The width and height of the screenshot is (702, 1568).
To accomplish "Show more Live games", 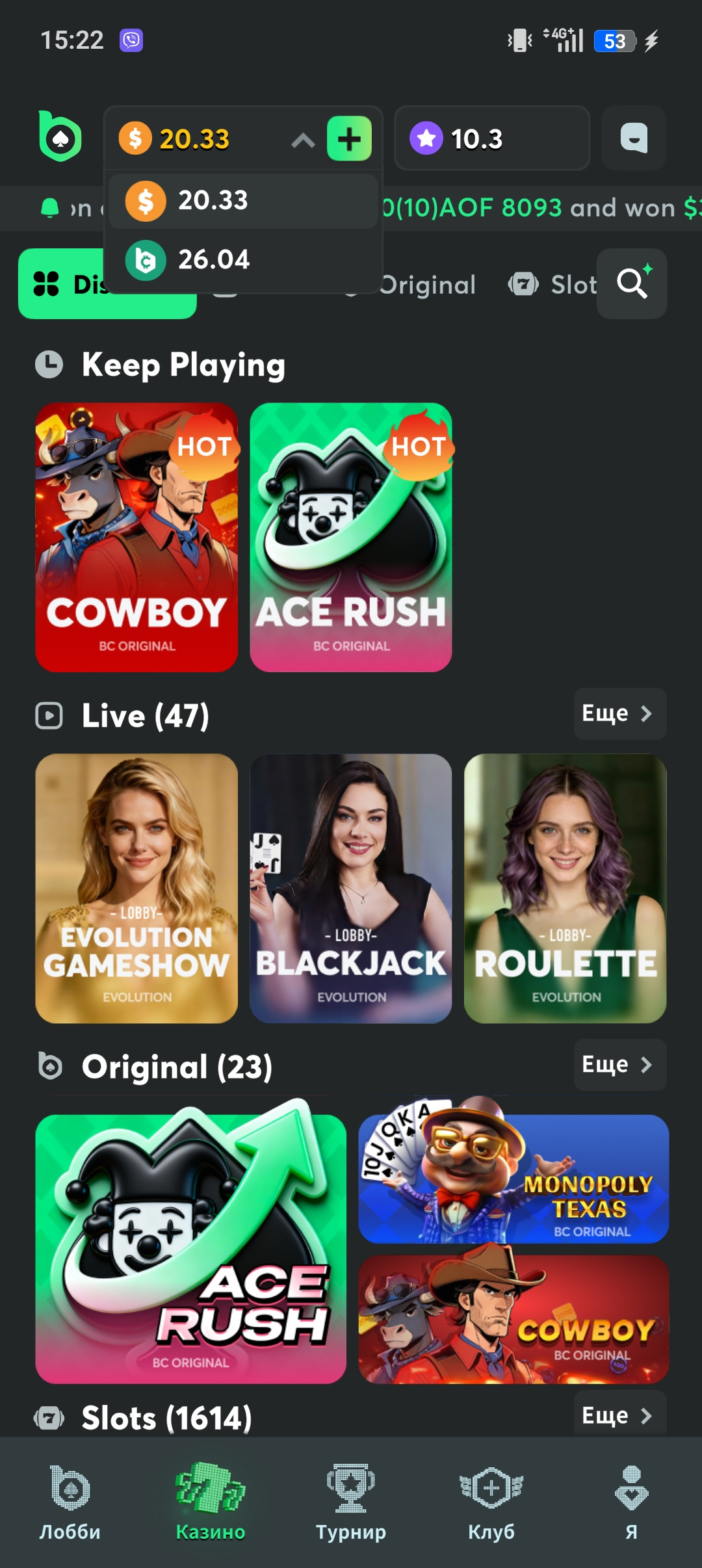I will [619, 713].
